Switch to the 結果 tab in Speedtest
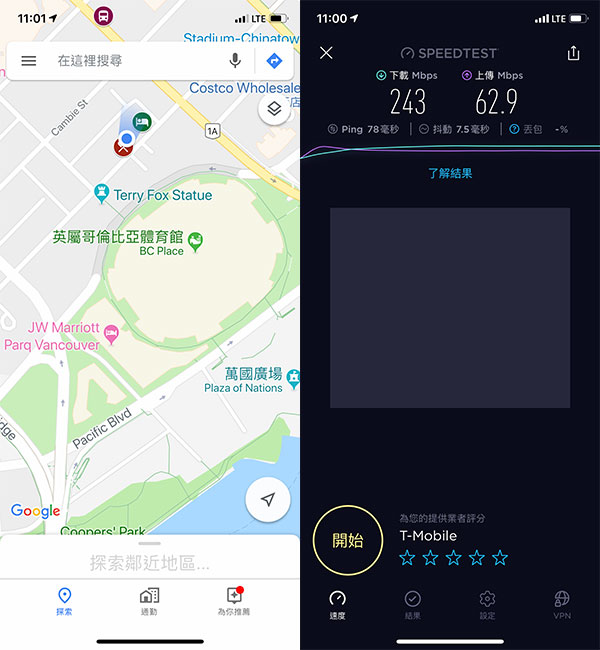 [x=412, y=604]
